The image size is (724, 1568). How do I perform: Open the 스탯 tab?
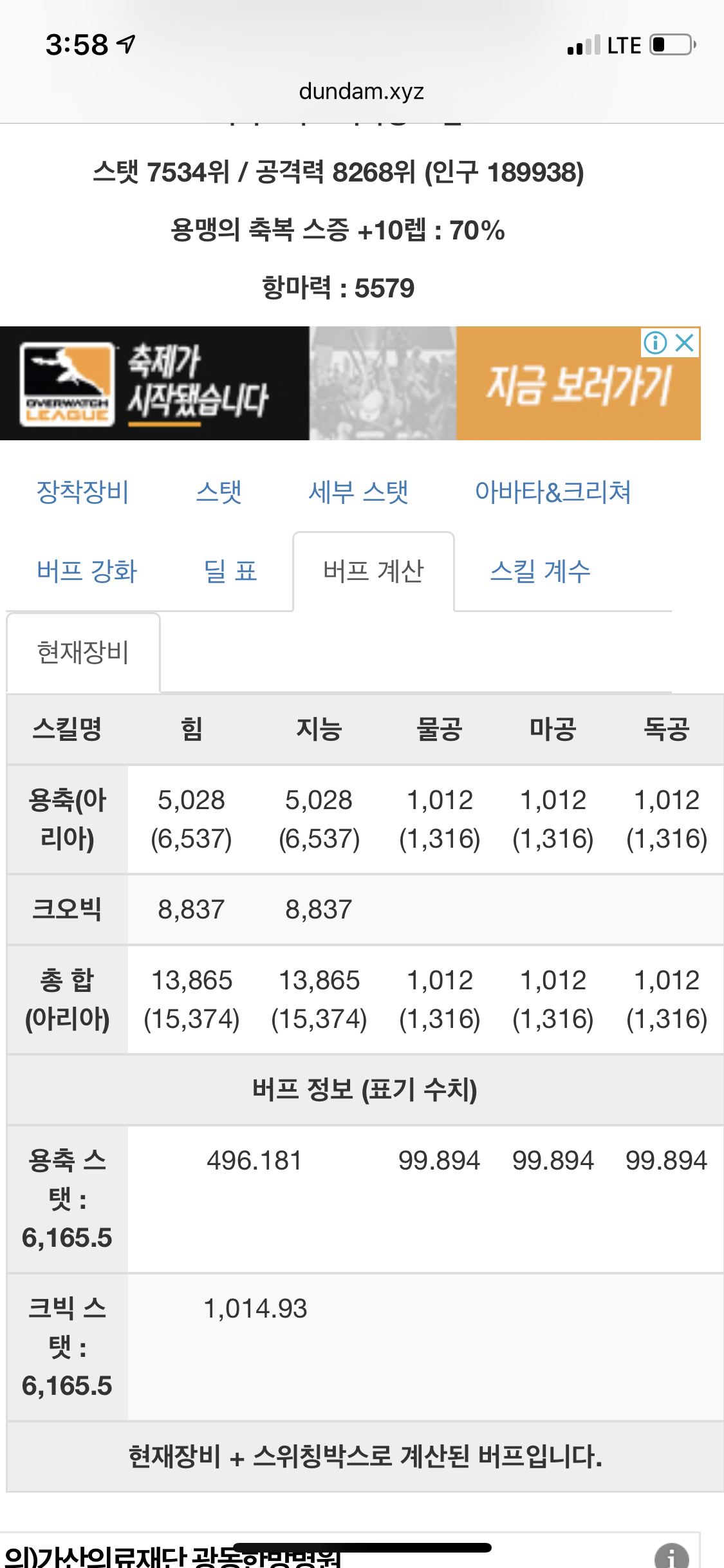point(219,492)
